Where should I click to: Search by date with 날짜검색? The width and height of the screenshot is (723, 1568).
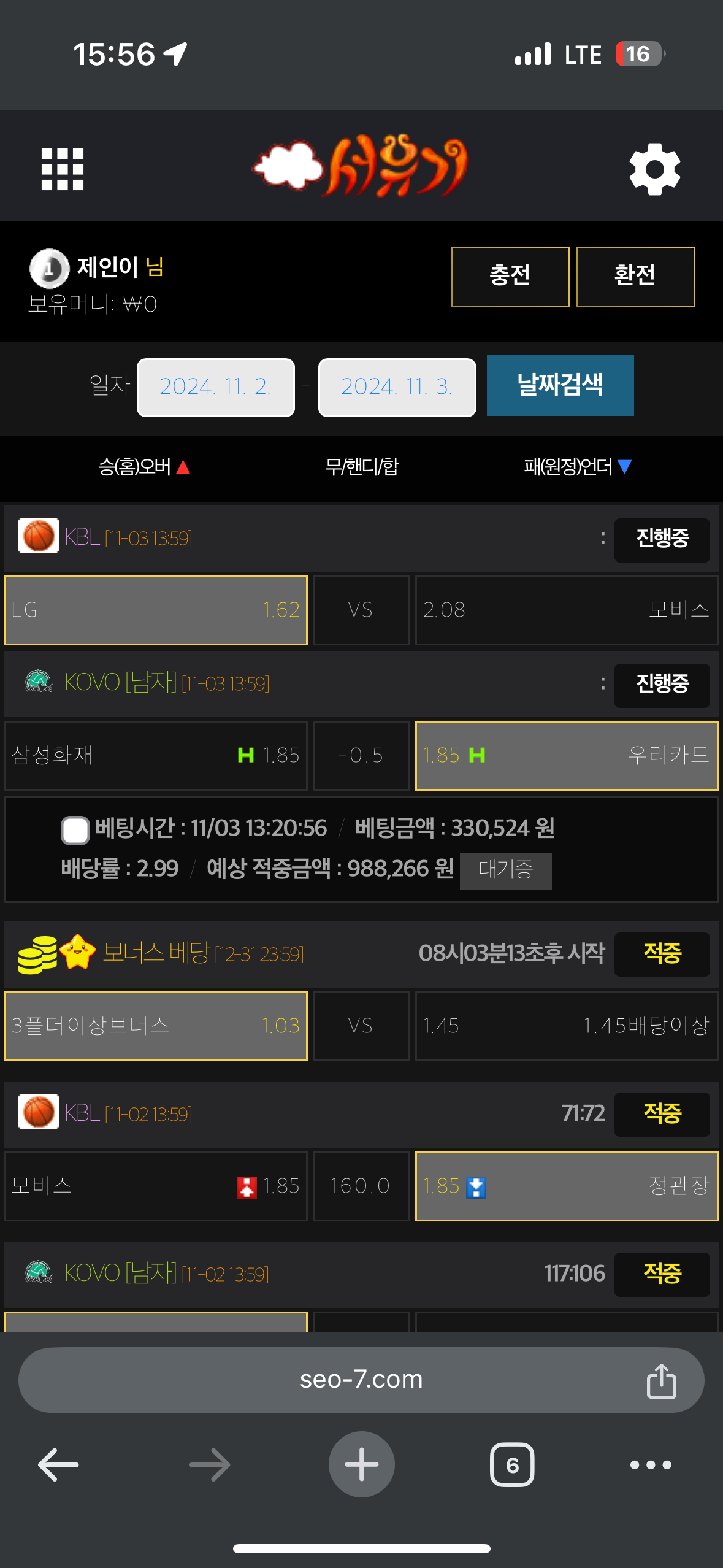pos(560,386)
